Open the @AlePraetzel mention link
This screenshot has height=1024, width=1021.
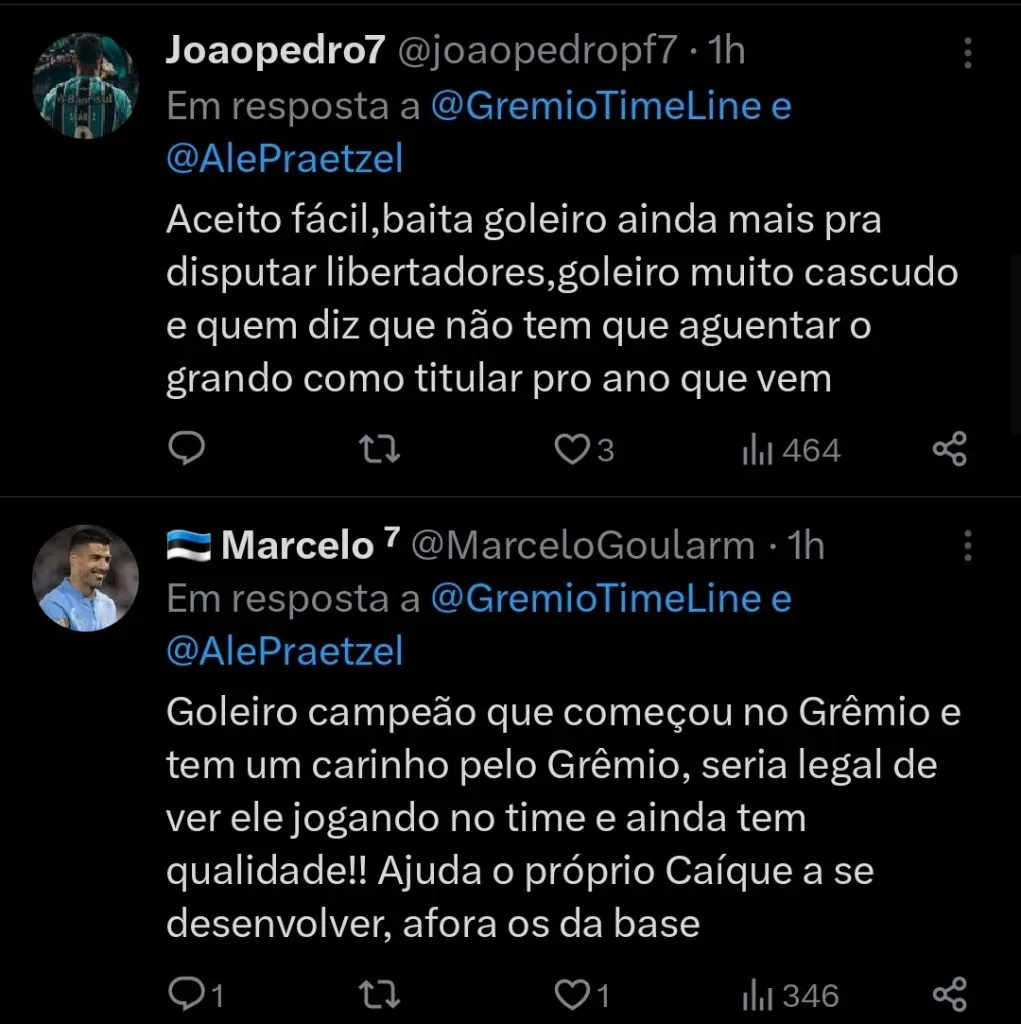(x=283, y=157)
